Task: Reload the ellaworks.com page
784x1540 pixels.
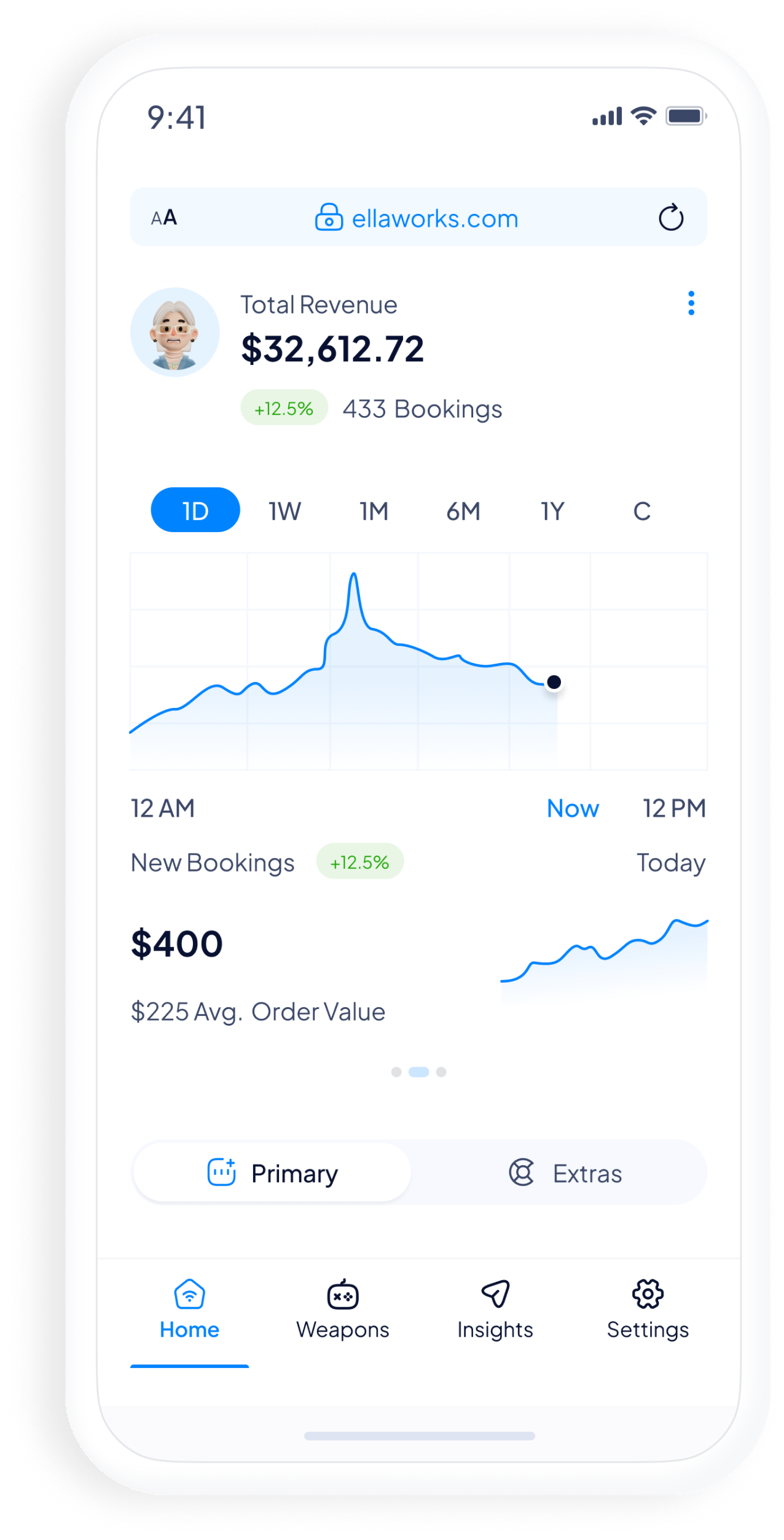Action: (x=671, y=218)
